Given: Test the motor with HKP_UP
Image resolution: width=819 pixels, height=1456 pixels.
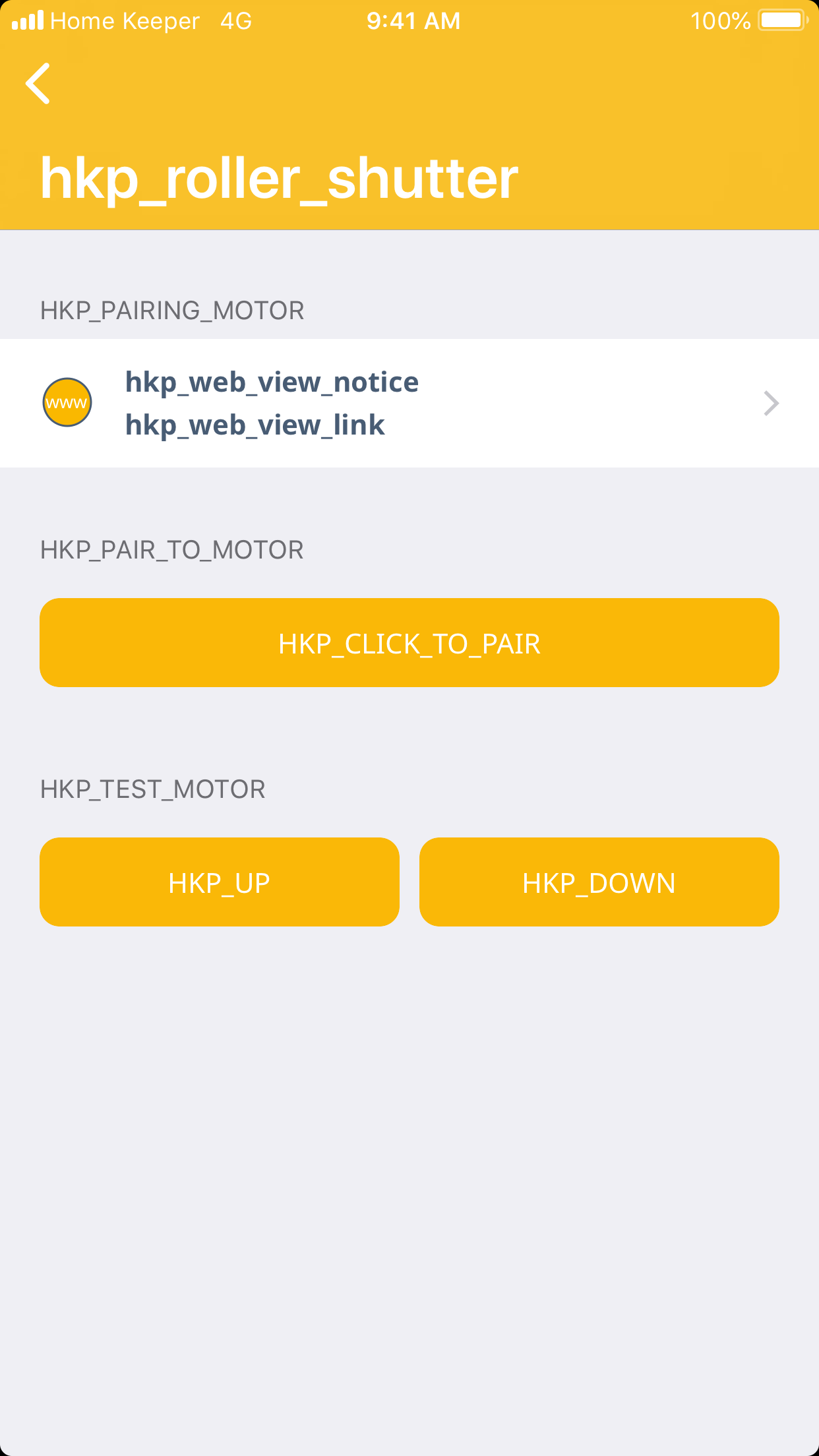Looking at the screenshot, I should click(x=219, y=882).
